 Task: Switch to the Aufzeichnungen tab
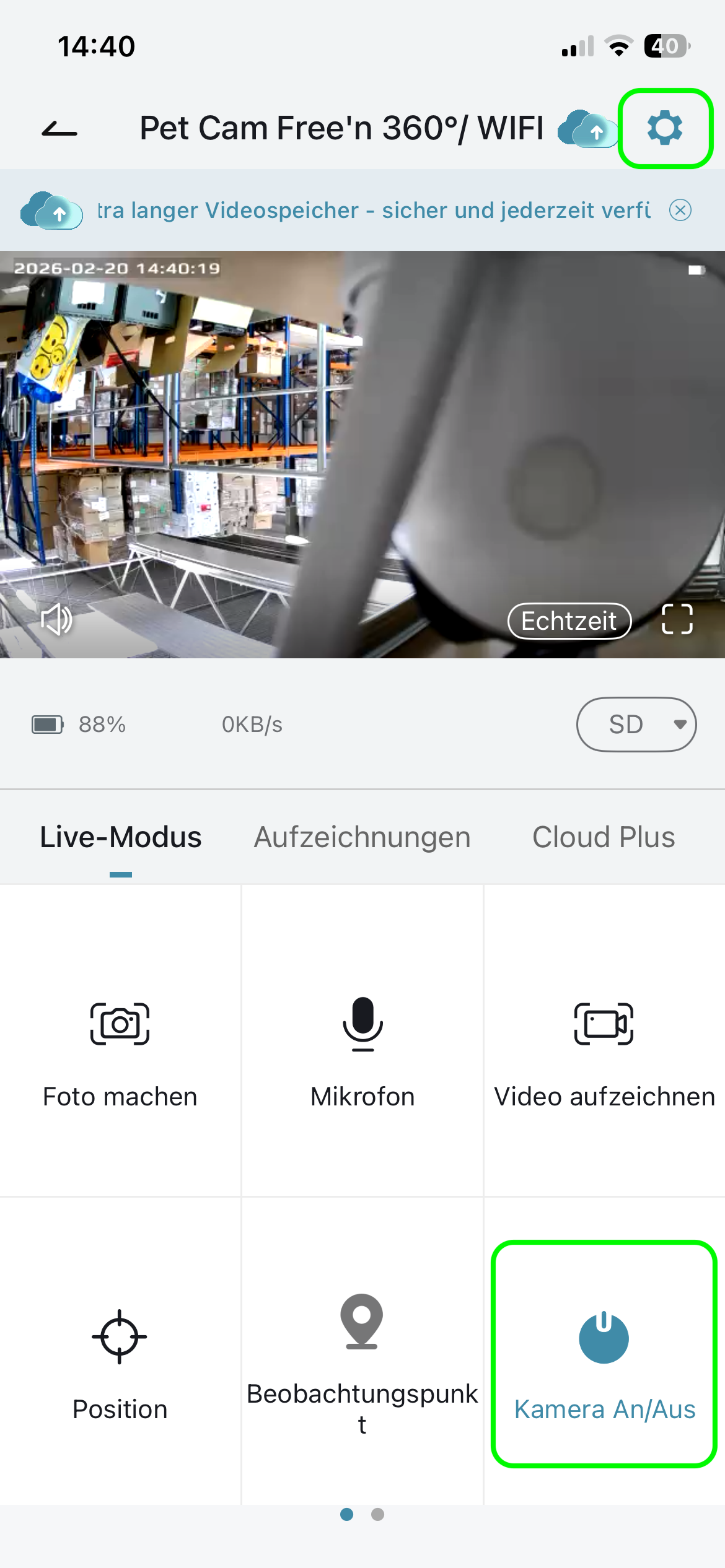tap(362, 837)
